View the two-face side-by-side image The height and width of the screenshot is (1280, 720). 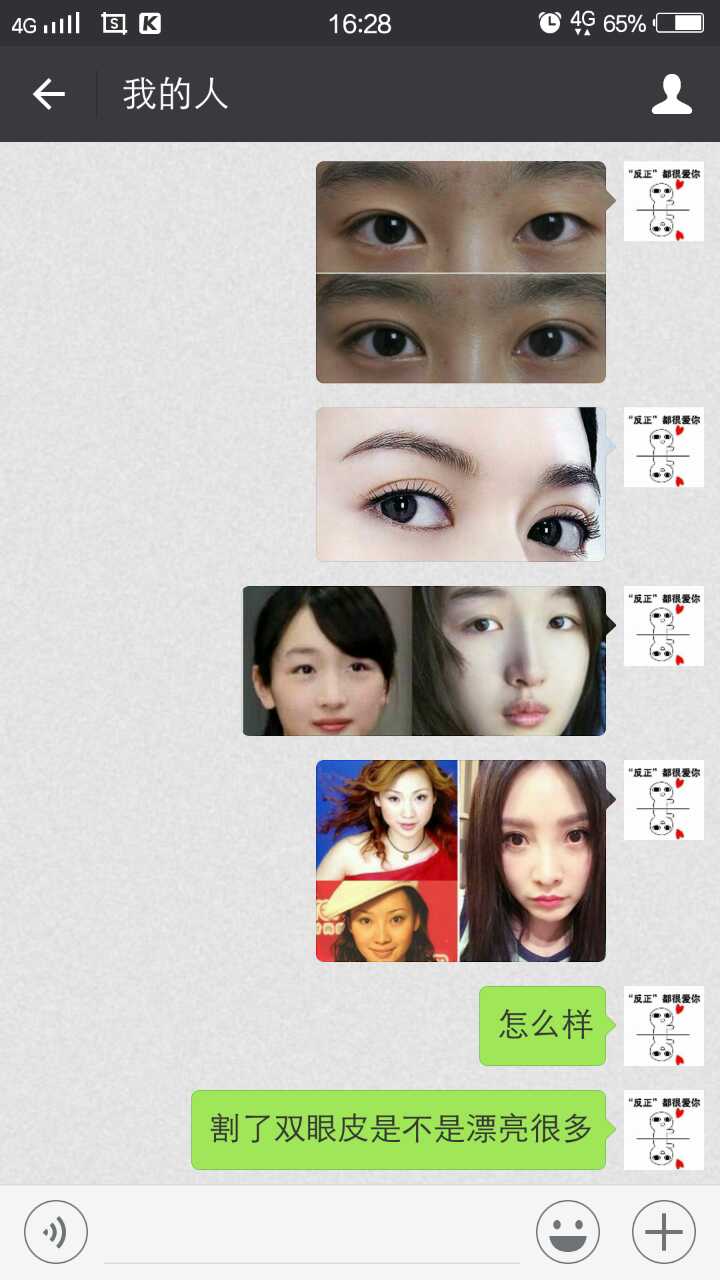(424, 661)
